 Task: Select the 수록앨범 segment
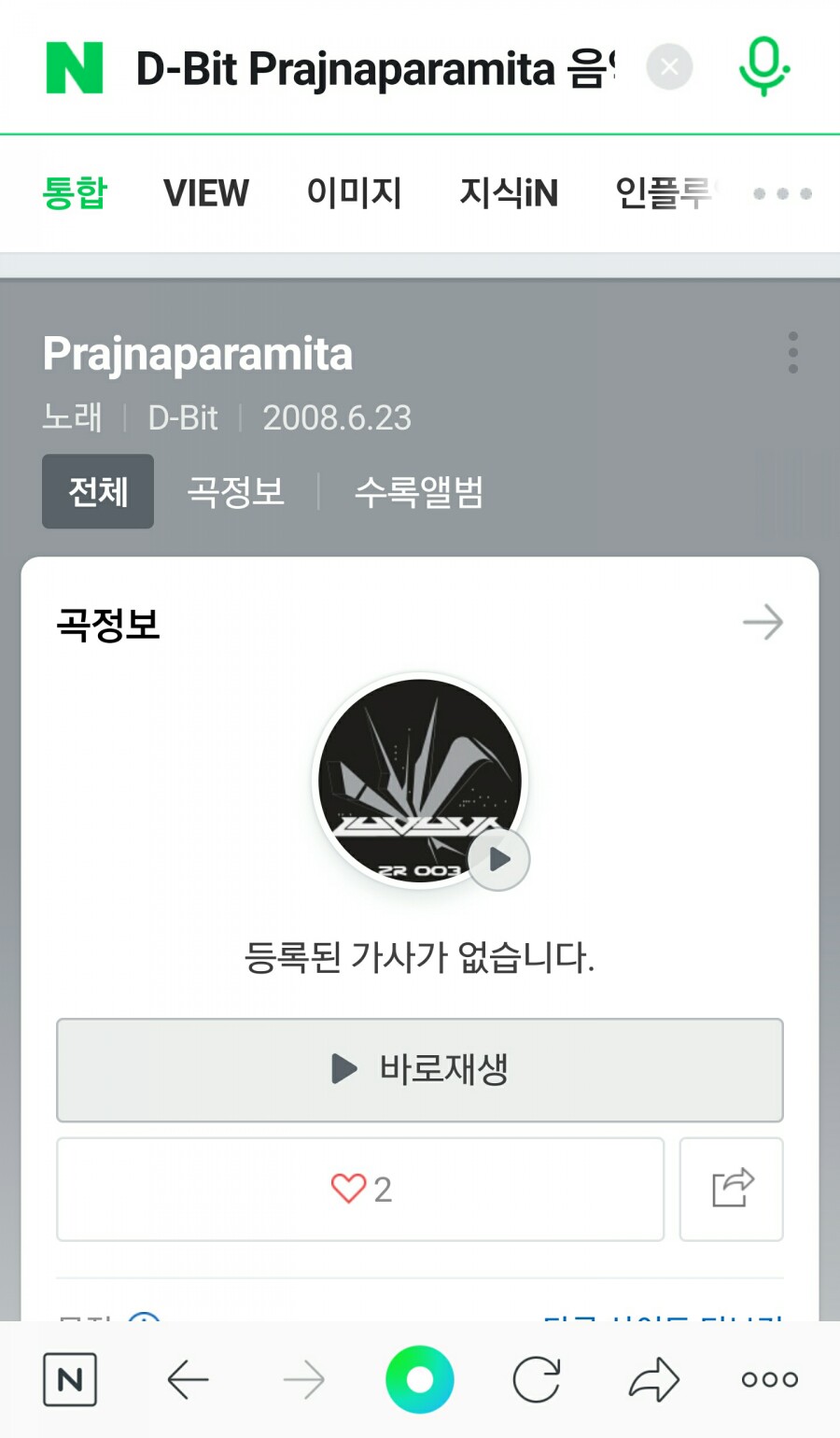[x=419, y=491]
